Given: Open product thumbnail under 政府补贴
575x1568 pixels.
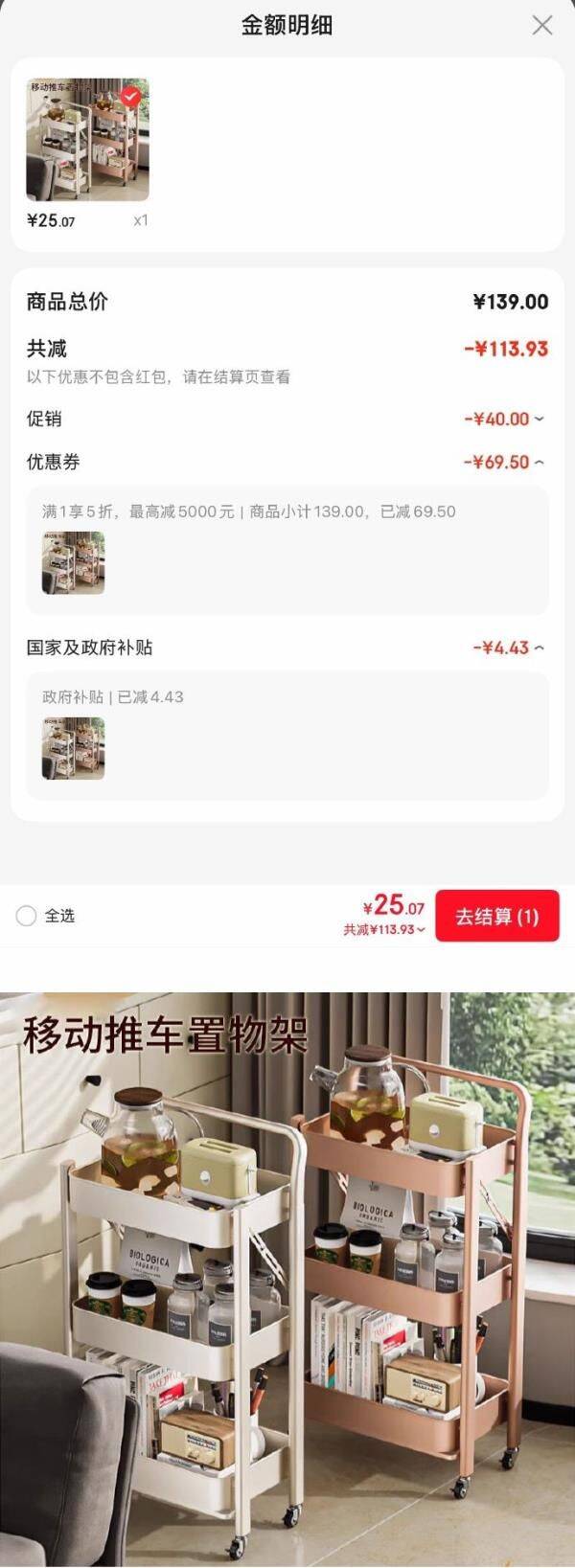Looking at the screenshot, I should (73, 748).
